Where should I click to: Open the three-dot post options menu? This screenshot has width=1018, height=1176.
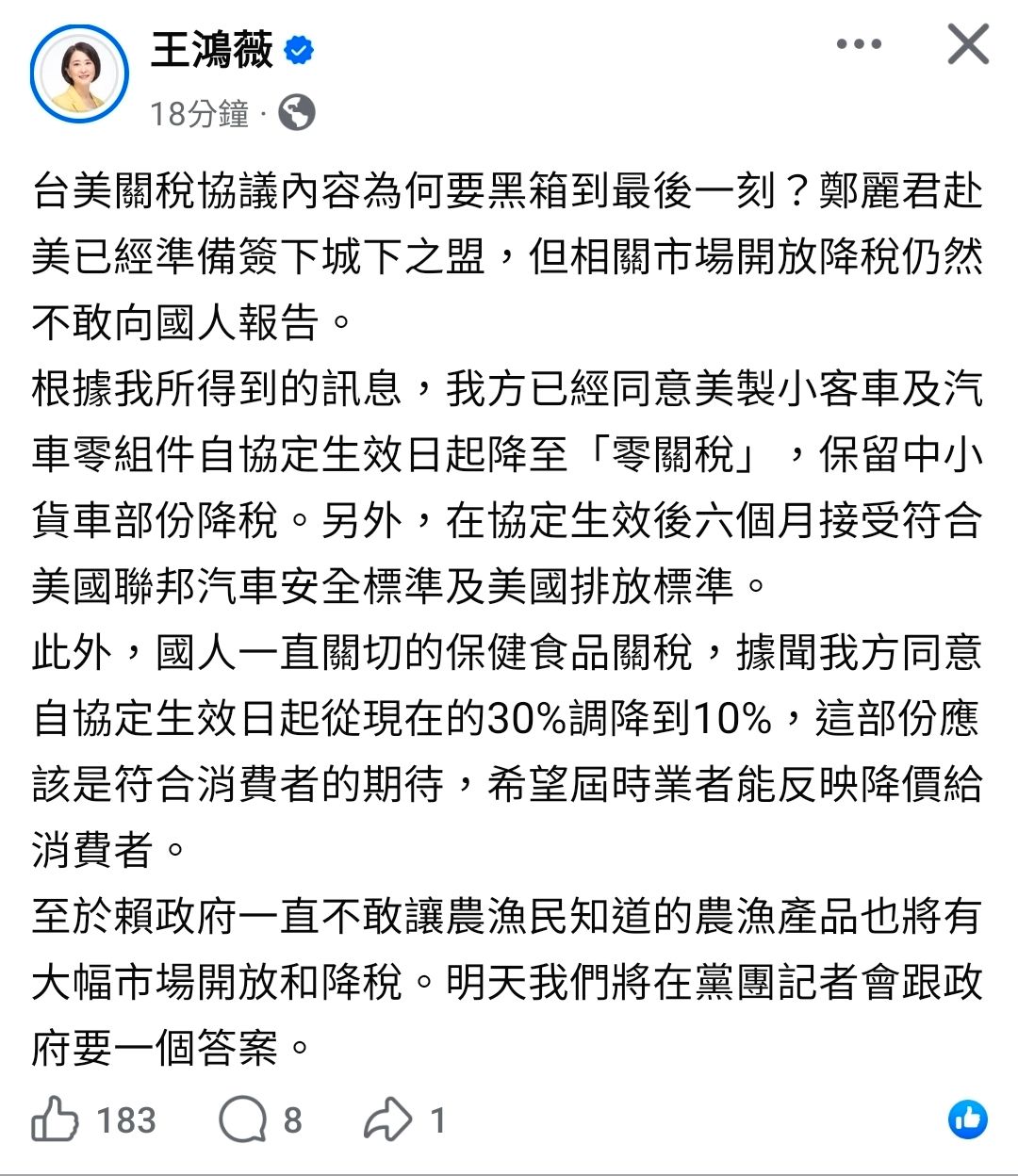(x=859, y=44)
